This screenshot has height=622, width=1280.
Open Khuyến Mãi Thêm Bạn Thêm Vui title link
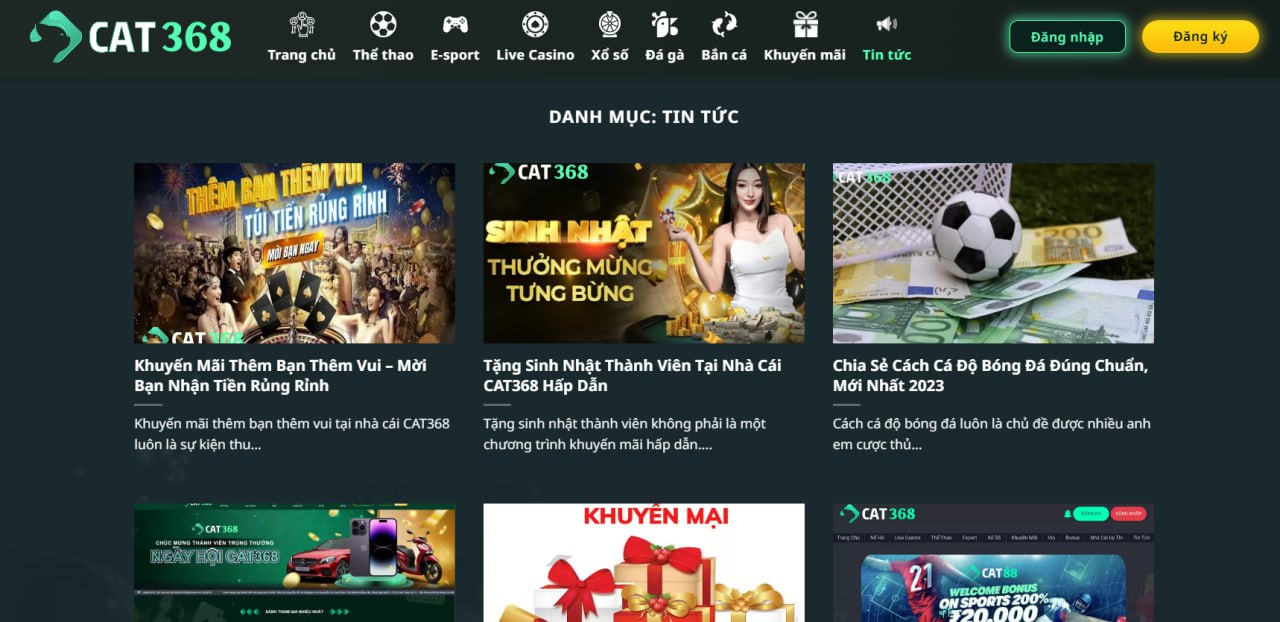(x=281, y=375)
